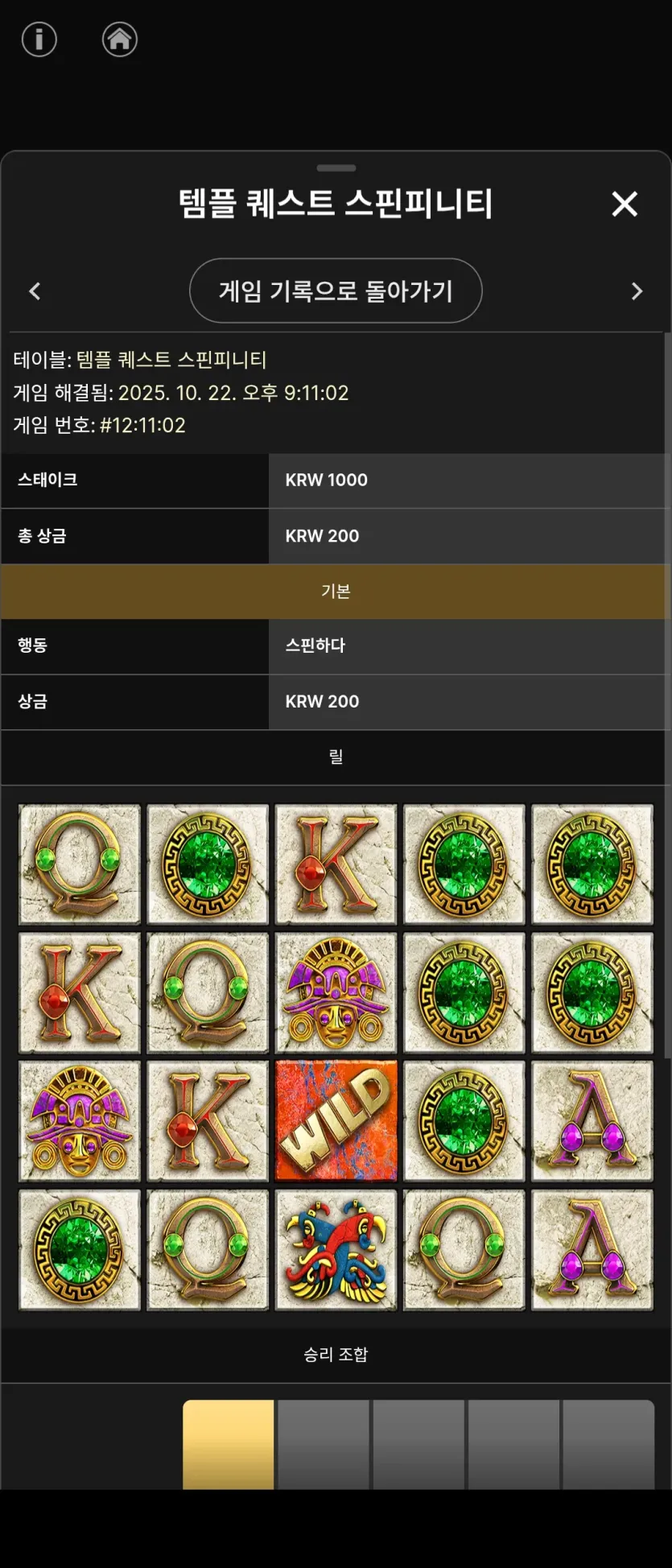Close the 템플 퀘스트 스핀피니티 panel

coord(625,204)
